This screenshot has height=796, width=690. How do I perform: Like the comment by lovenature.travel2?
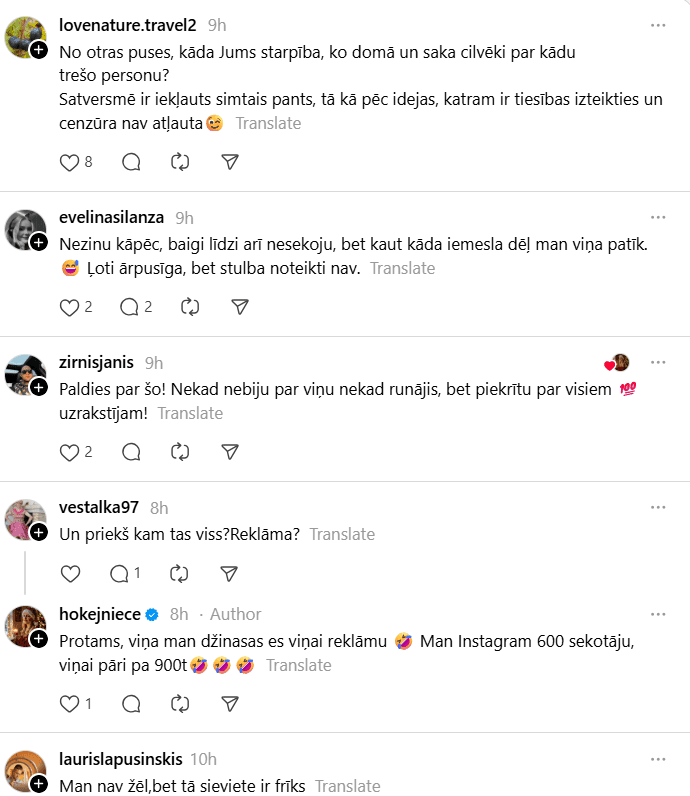pos(70,162)
